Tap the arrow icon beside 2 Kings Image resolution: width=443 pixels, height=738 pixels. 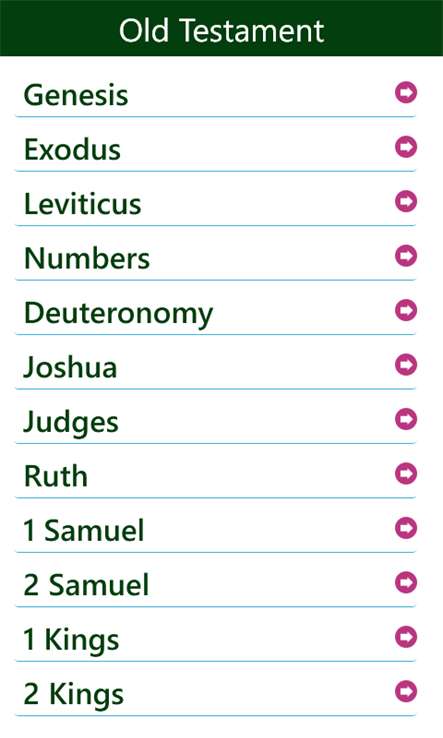pyautogui.click(x=406, y=691)
